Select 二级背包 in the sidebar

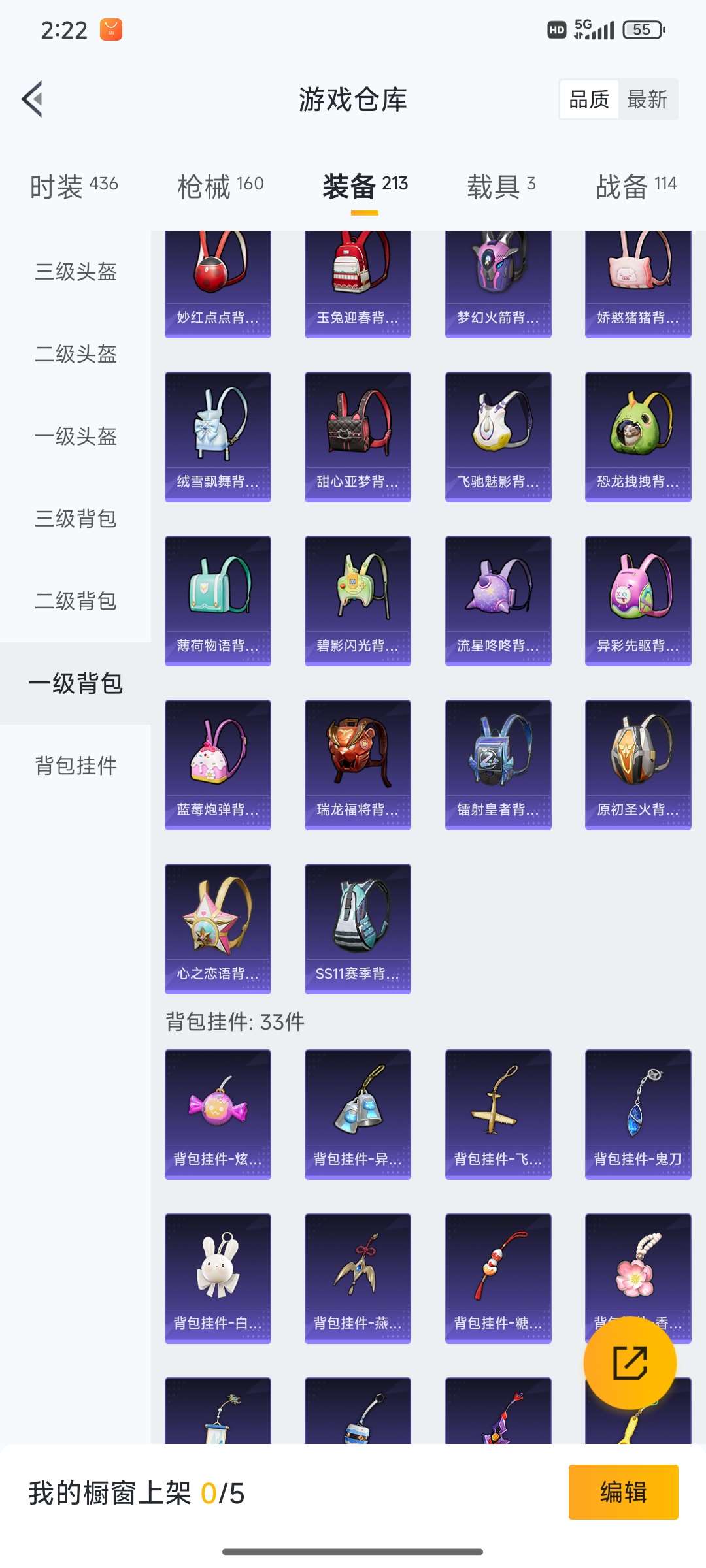pyautogui.click(x=76, y=601)
